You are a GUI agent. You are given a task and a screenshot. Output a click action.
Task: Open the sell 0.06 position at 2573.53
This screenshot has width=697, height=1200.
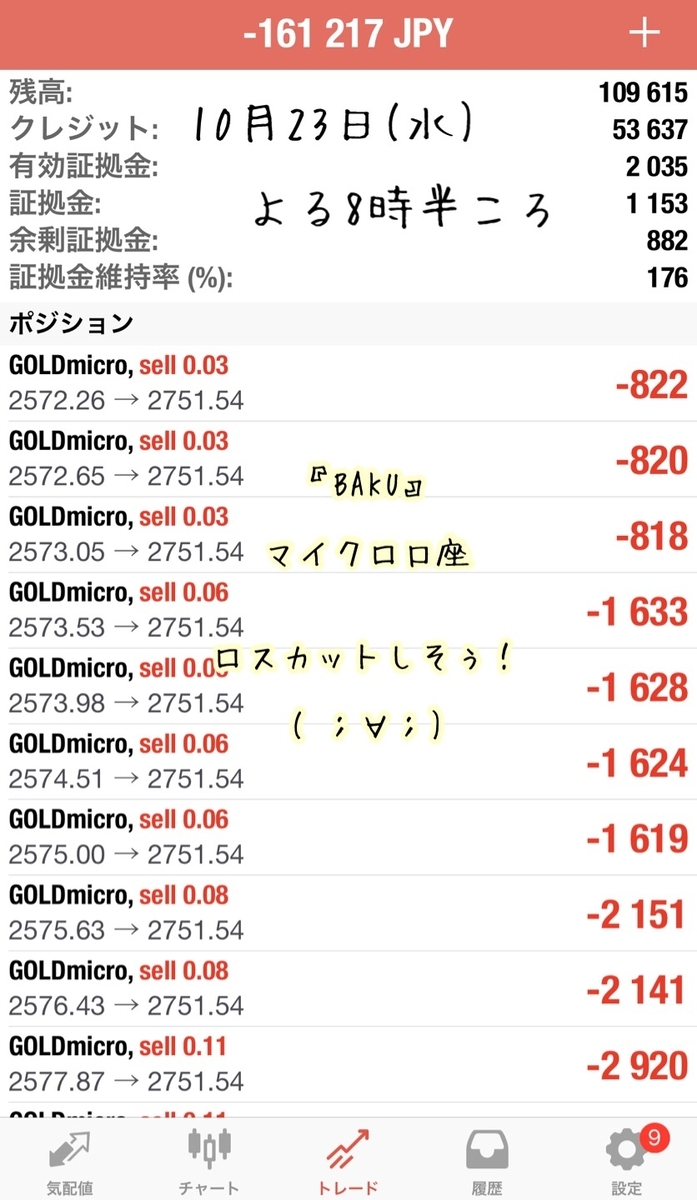348,611
